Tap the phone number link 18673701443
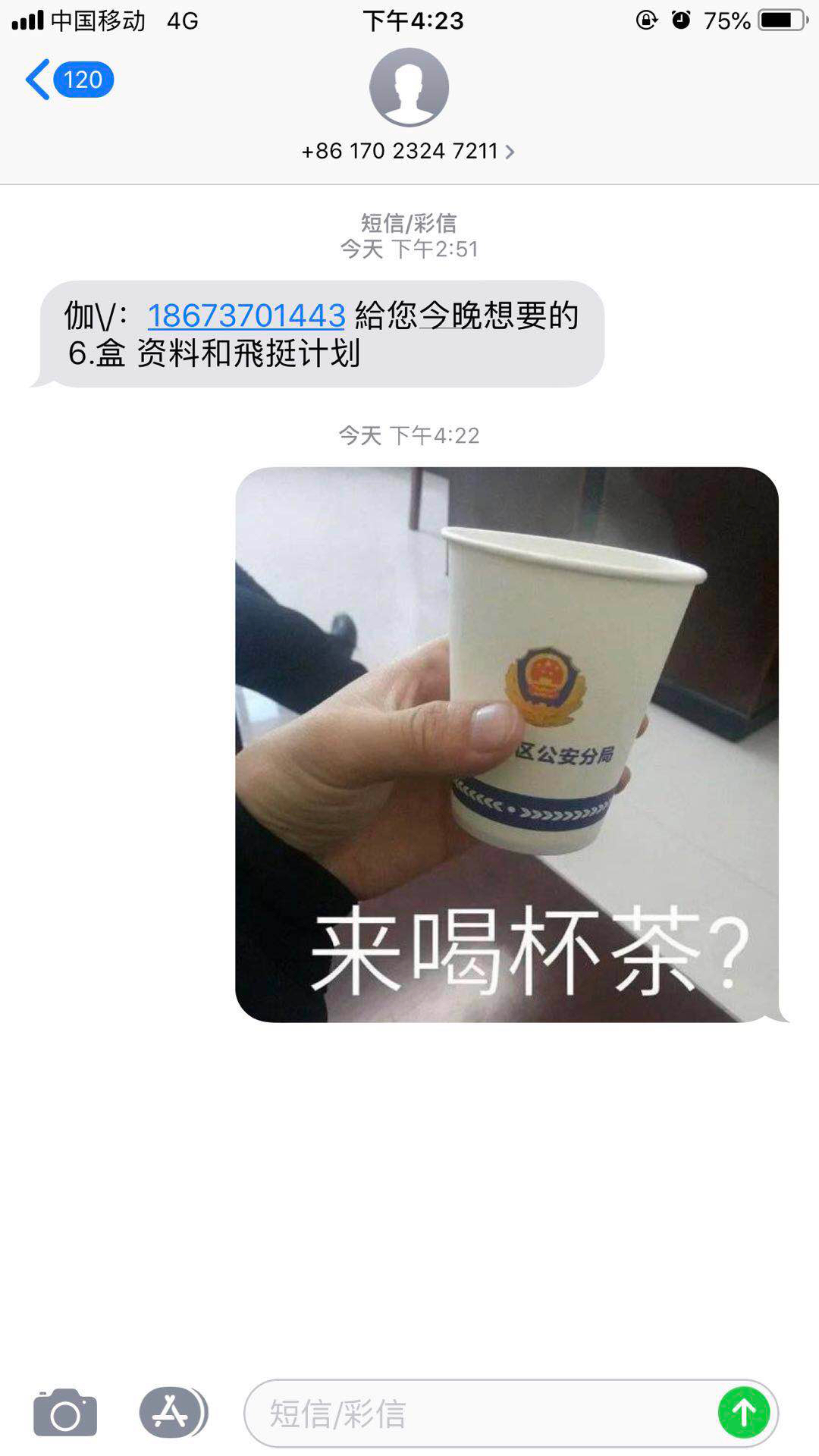The image size is (819, 1456). pyautogui.click(x=246, y=315)
